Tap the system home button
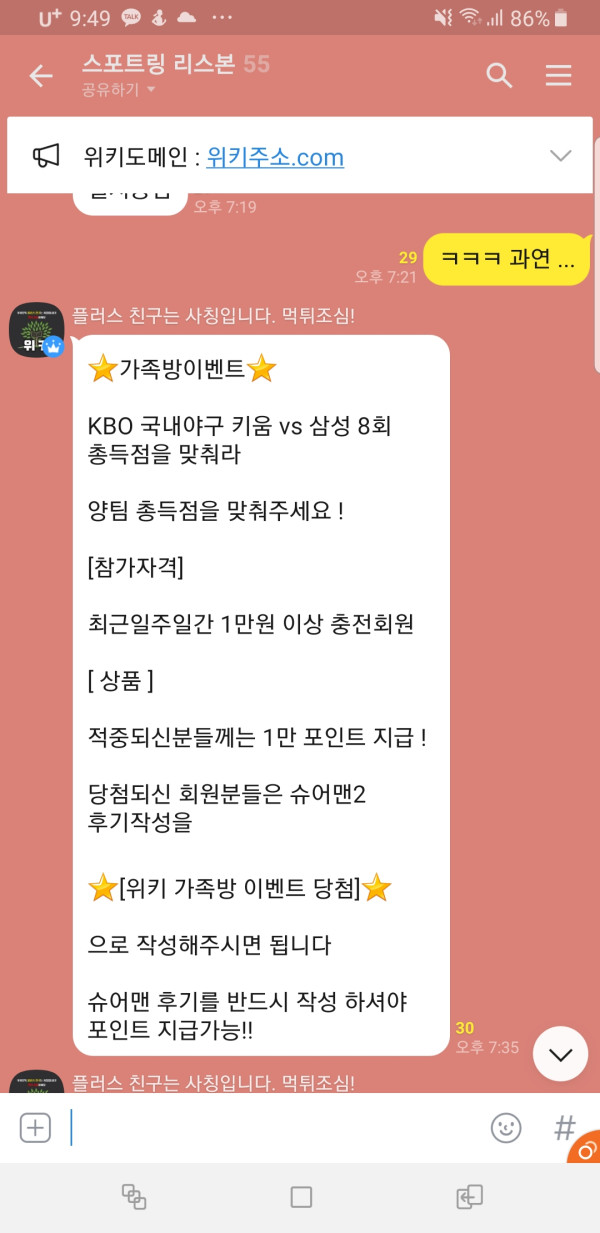 coord(301,1196)
